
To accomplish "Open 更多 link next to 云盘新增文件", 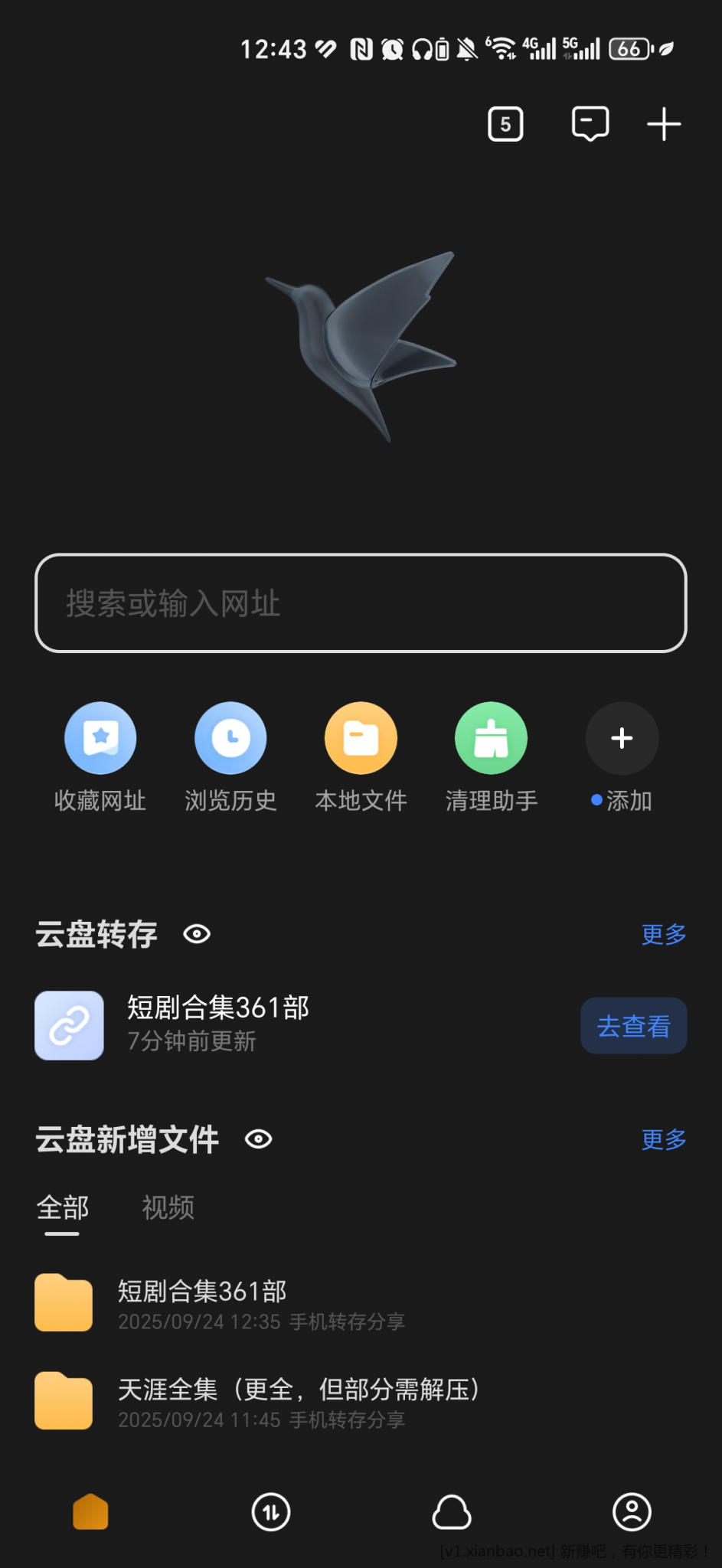I will [663, 1139].
